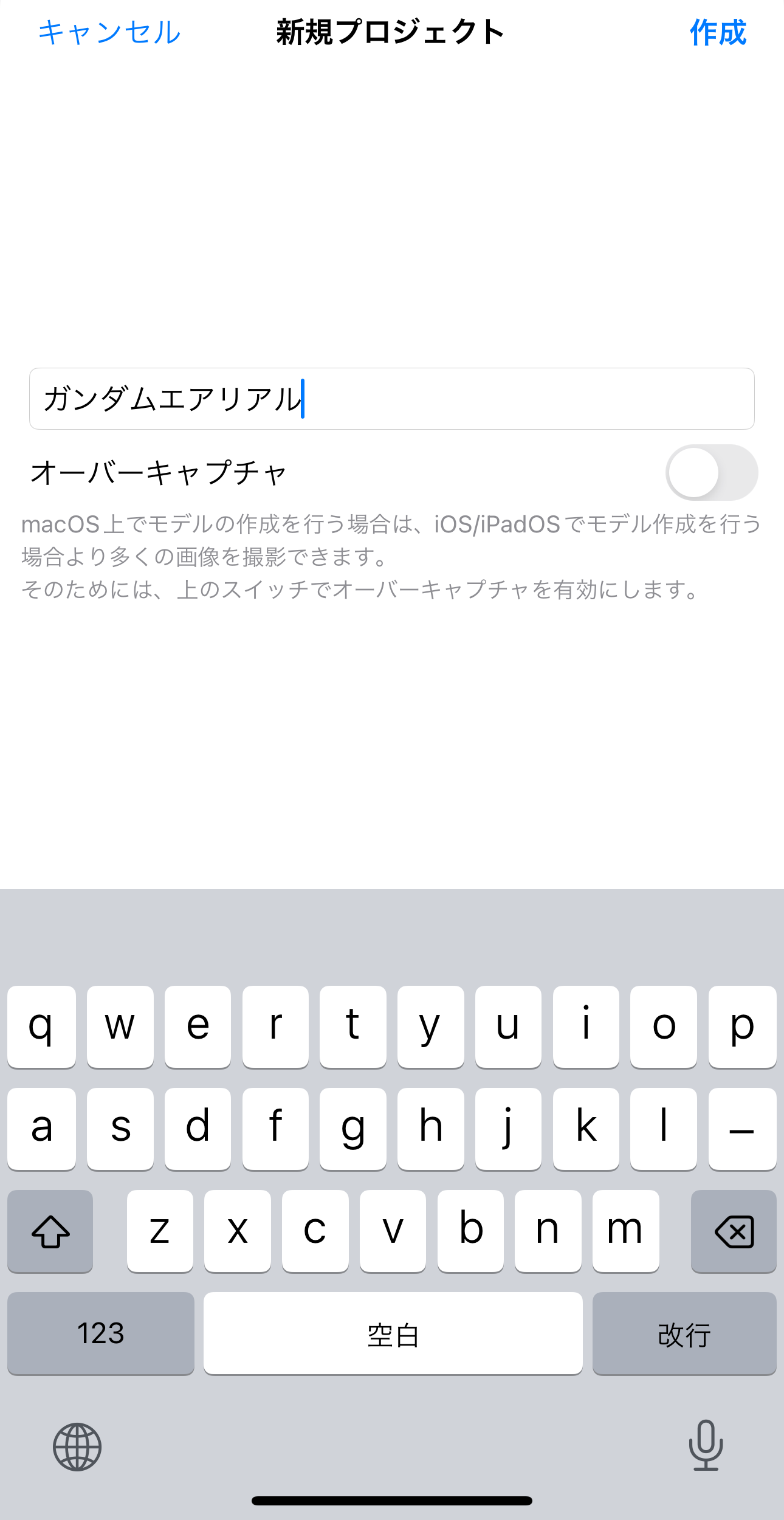This screenshot has height=1520, width=784.
Task: Tap the shift key on the keyboard
Action: click(50, 1231)
